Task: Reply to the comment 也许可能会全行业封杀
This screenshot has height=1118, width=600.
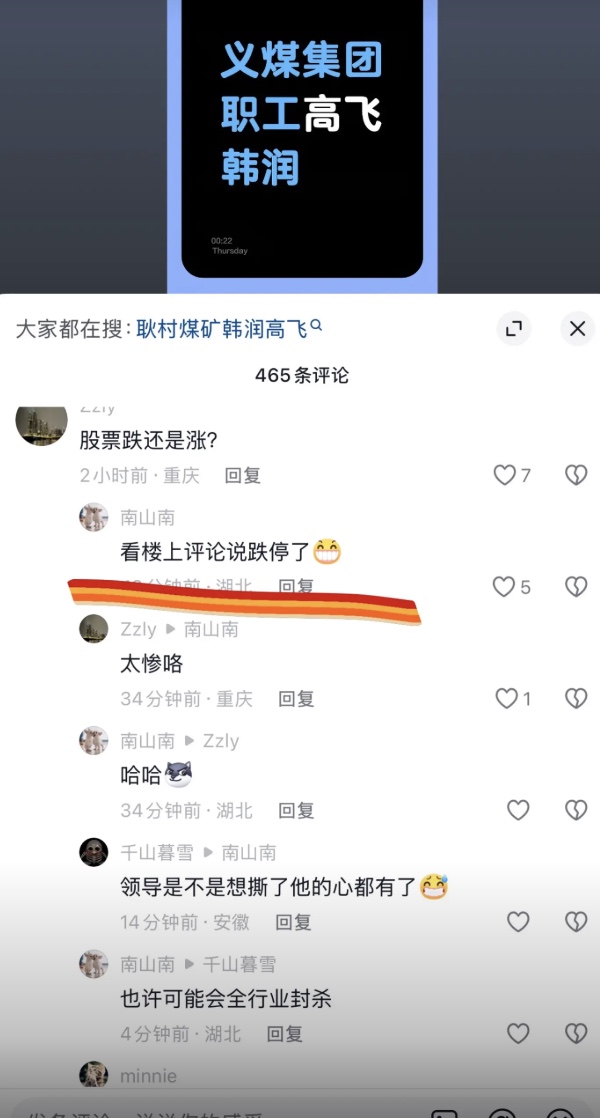Action: point(284,1034)
